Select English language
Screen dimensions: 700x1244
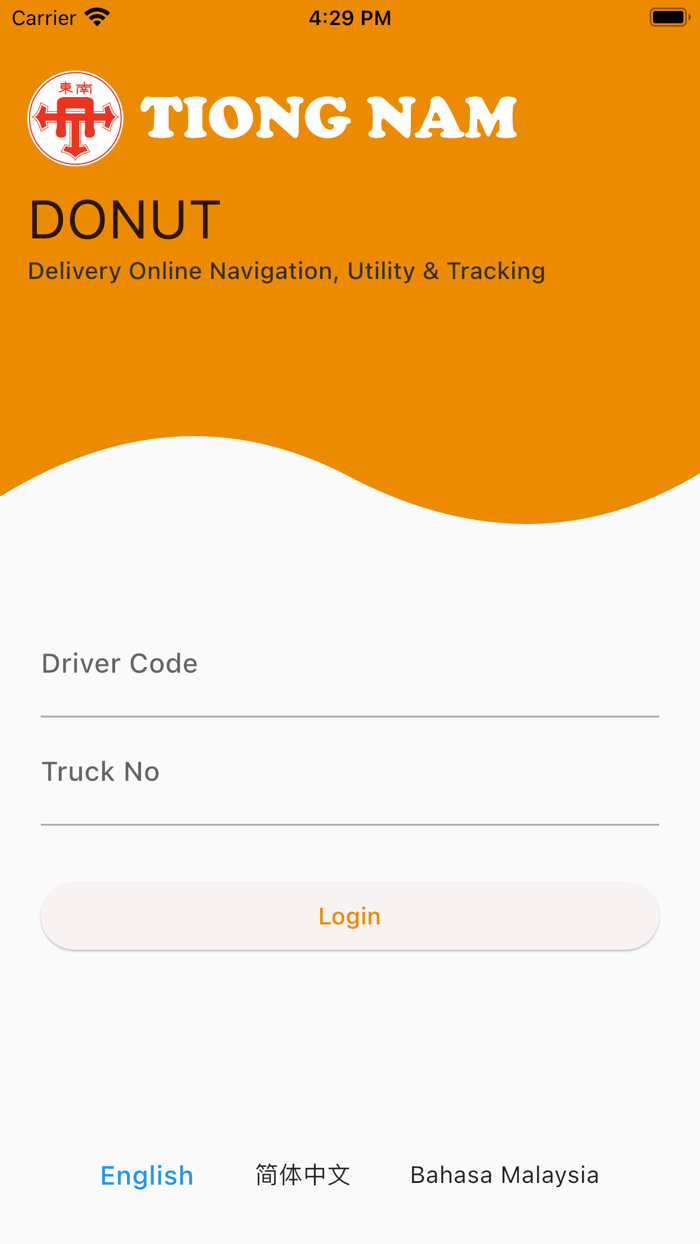[x=147, y=1176]
